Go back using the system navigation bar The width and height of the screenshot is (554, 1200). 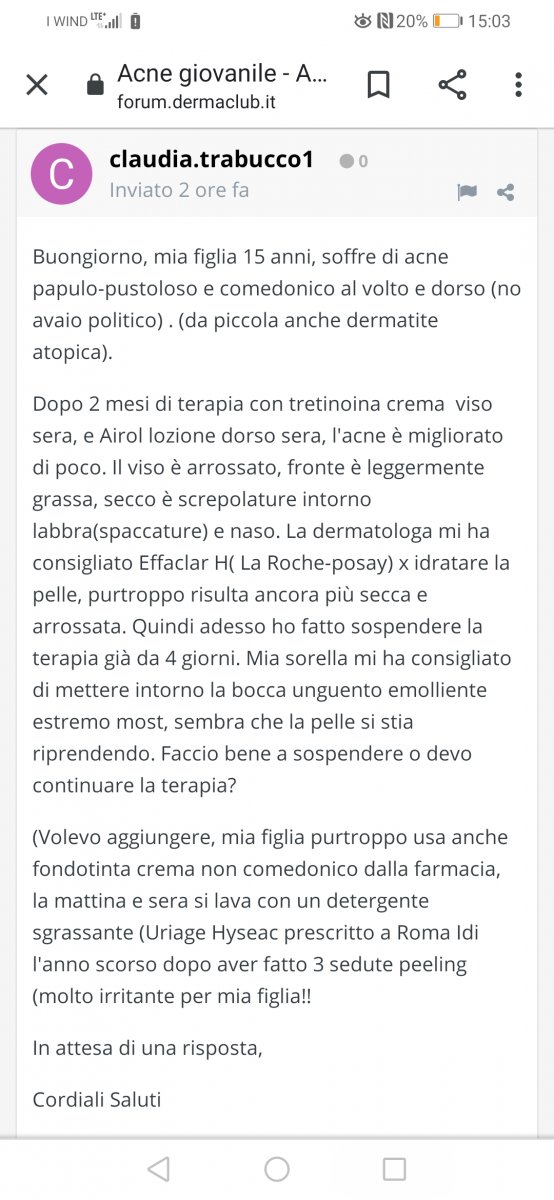click(158, 1169)
